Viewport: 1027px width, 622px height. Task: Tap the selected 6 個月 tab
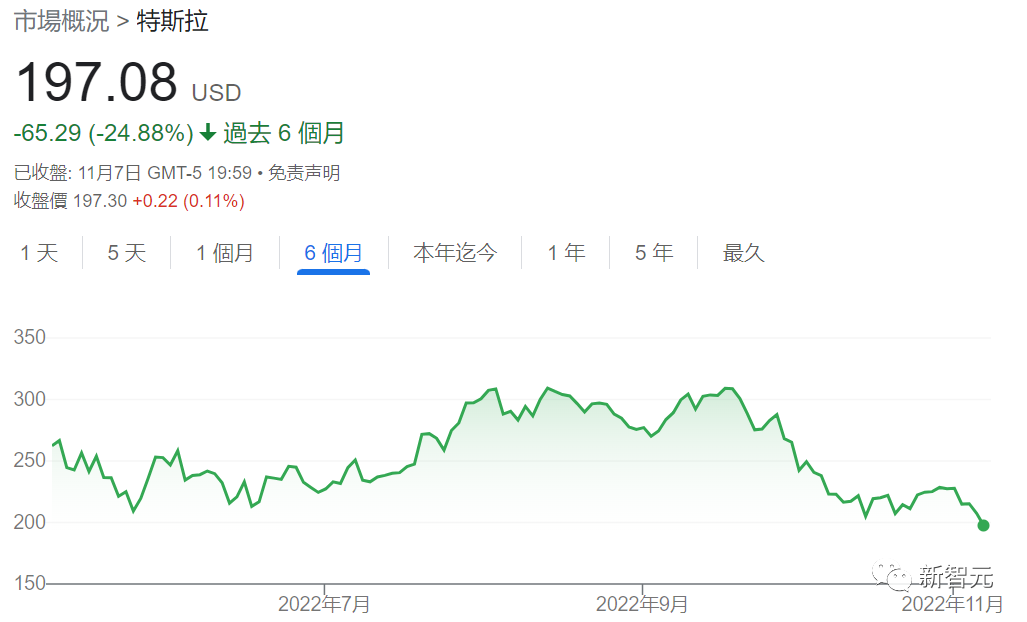pyautogui.click(x=334, y=253)
